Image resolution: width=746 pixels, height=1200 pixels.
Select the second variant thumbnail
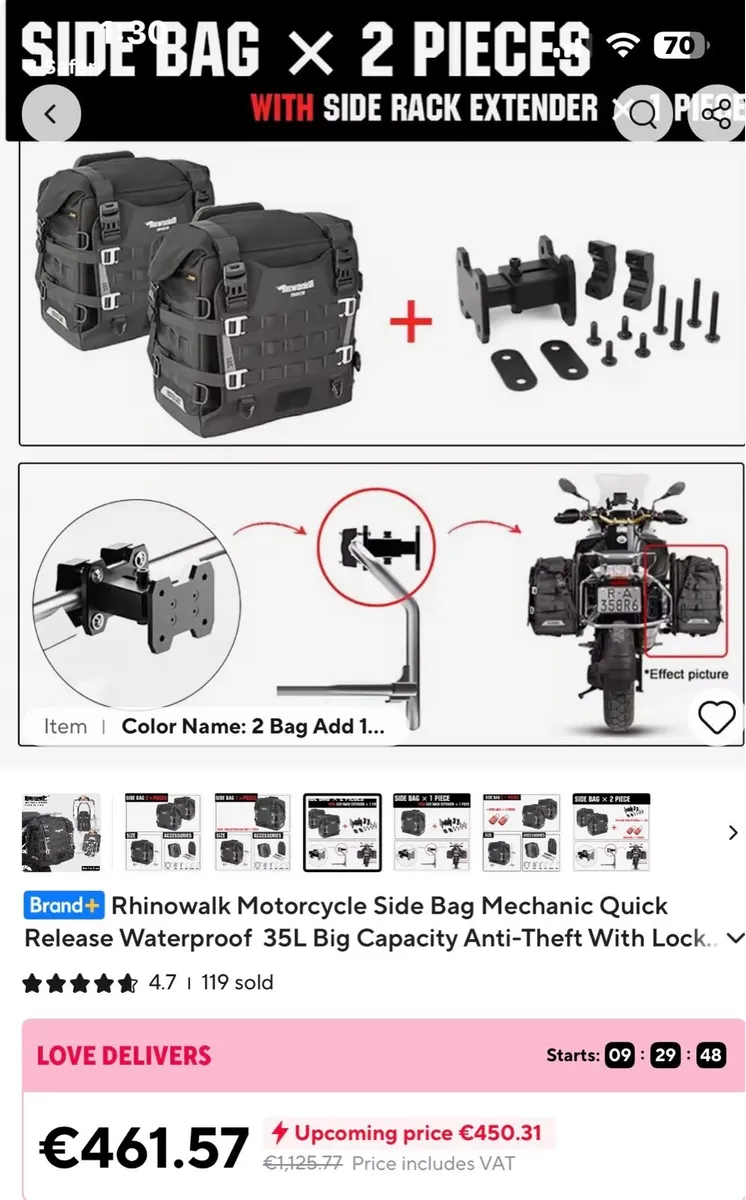click(162, 832)
